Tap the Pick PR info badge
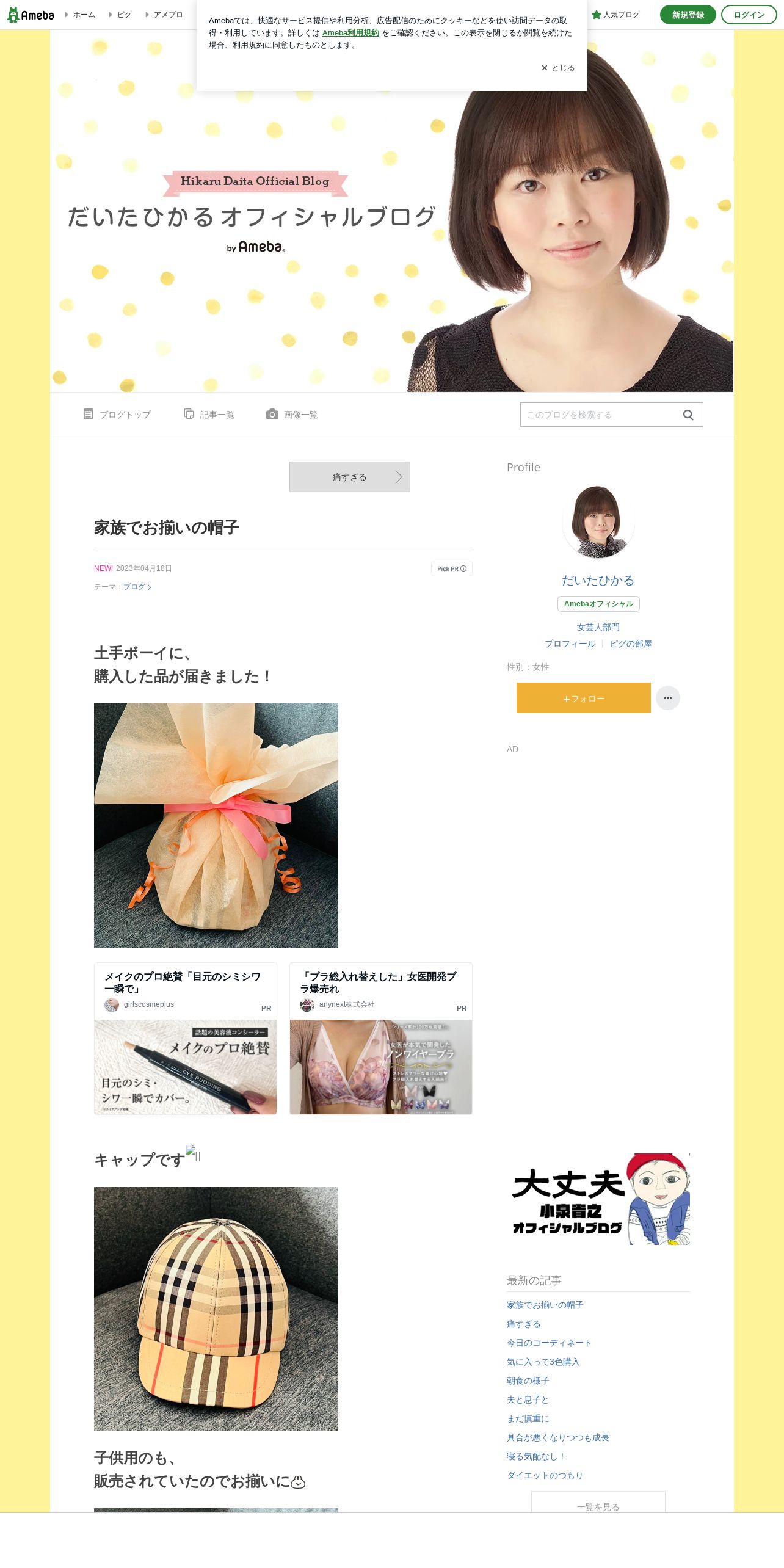Viewport: 784px width, 1568px height. point(452,568)
